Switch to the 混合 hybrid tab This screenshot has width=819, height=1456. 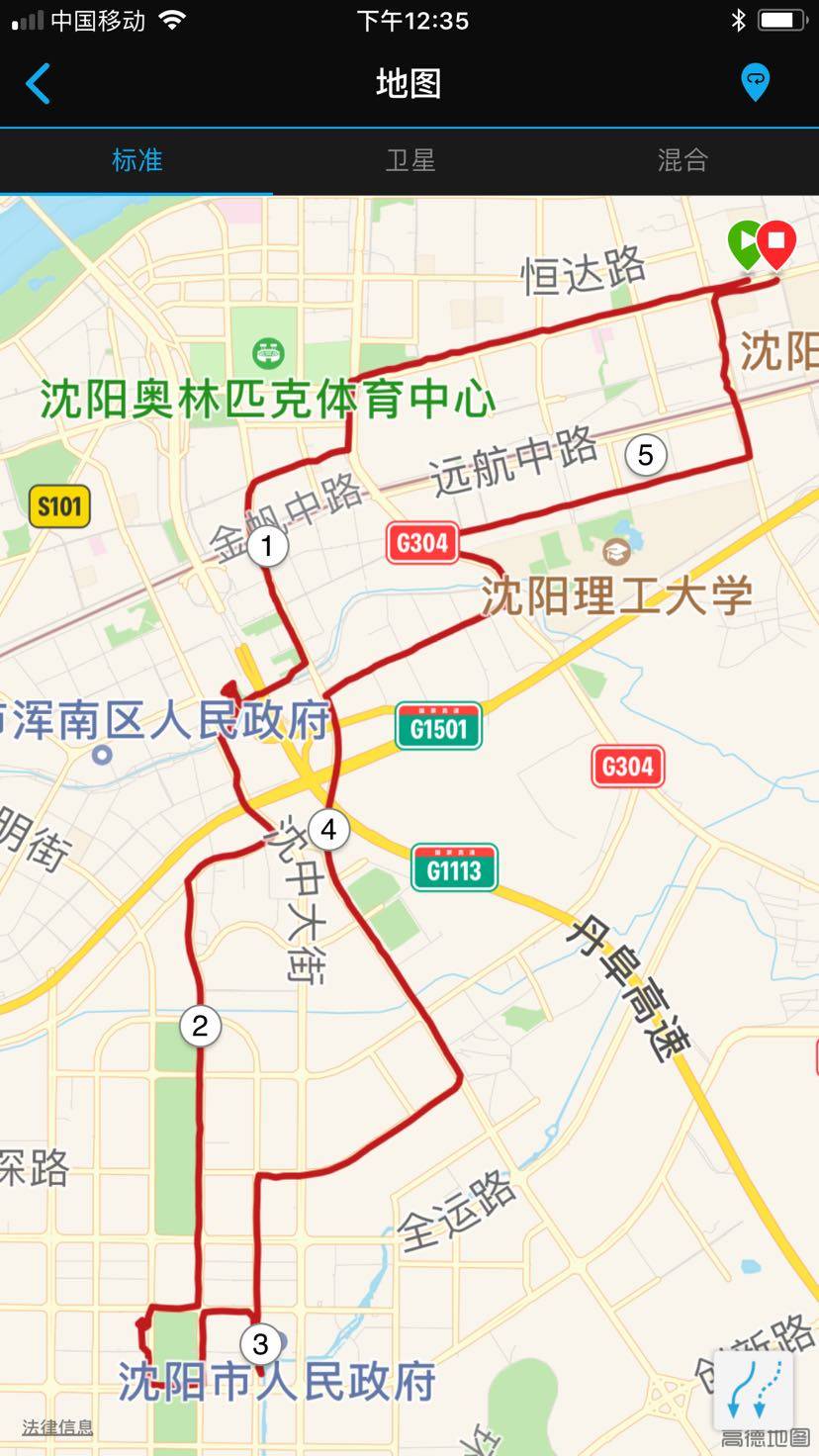(682, 160)
